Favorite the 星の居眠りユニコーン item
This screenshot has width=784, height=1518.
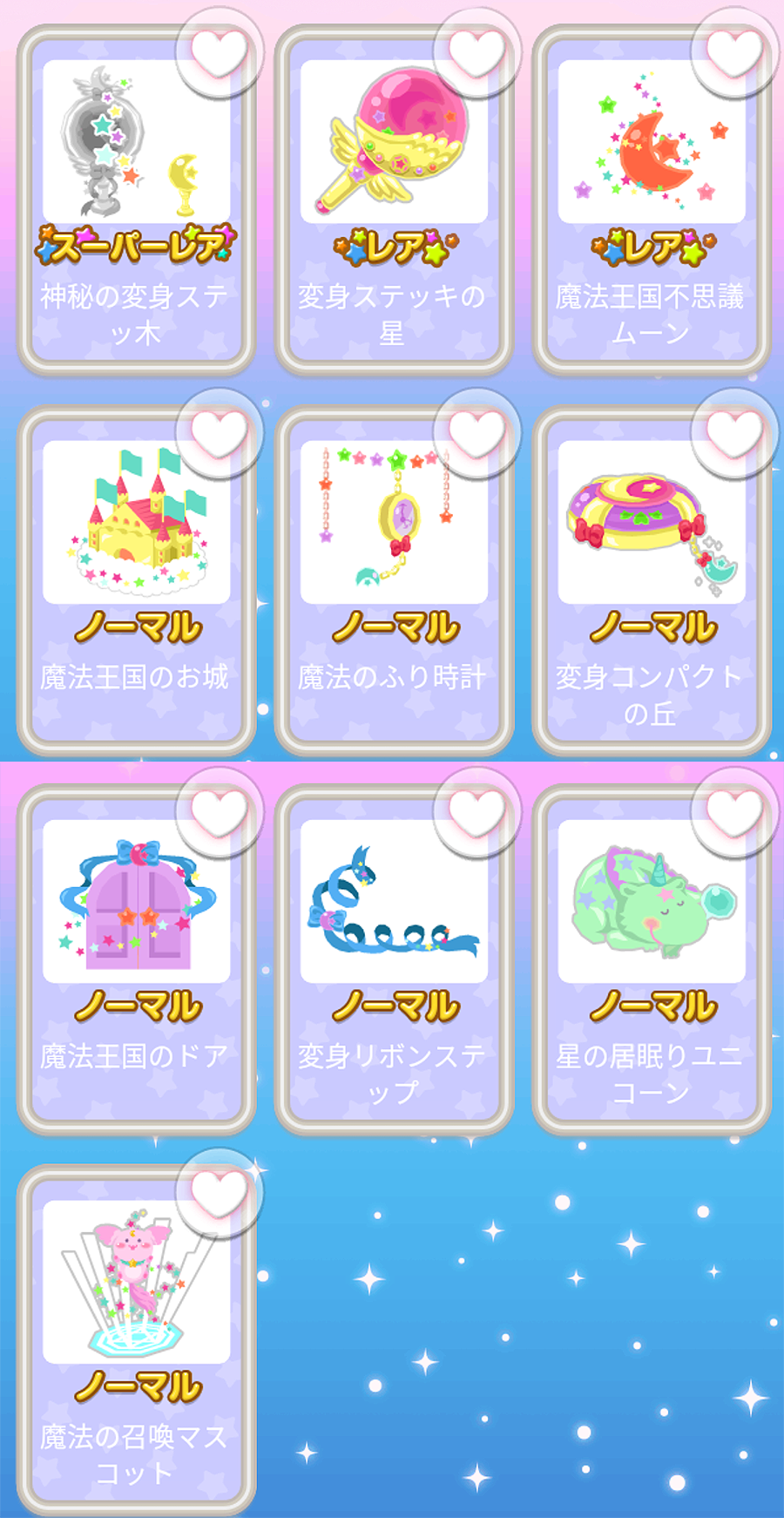coord(734,813)
